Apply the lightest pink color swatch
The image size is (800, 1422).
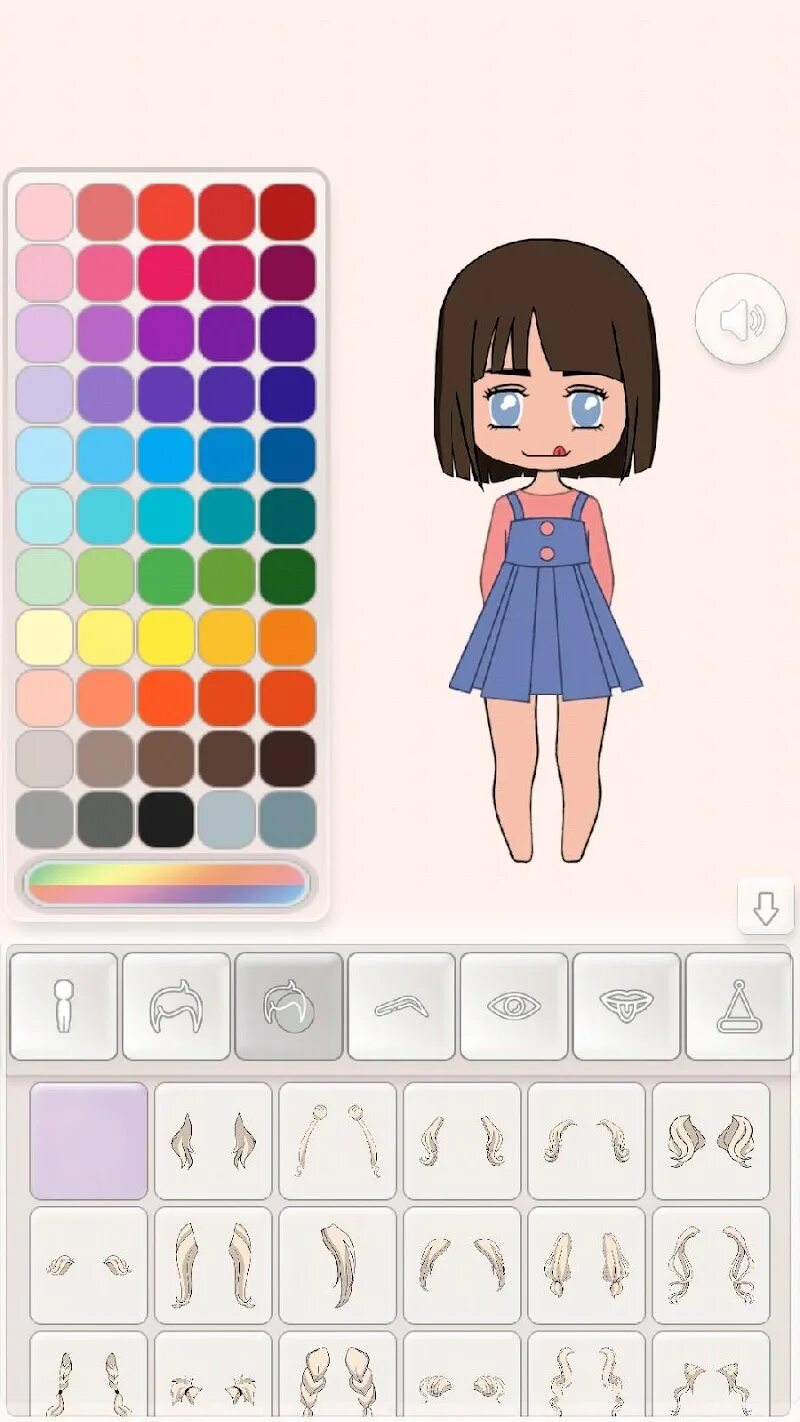44,212
